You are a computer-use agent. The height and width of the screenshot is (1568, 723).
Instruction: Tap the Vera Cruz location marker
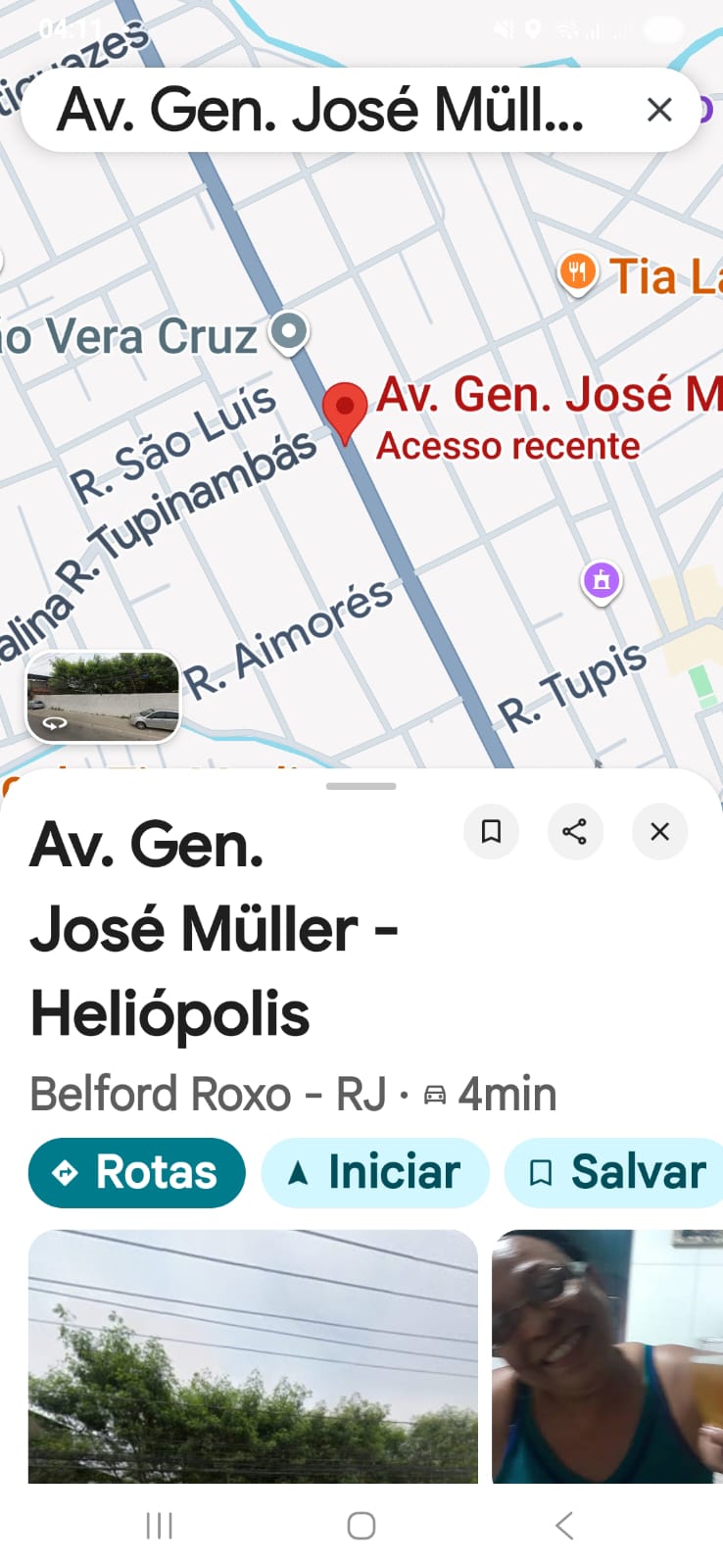pyautogui.click(x=289, y=331)
